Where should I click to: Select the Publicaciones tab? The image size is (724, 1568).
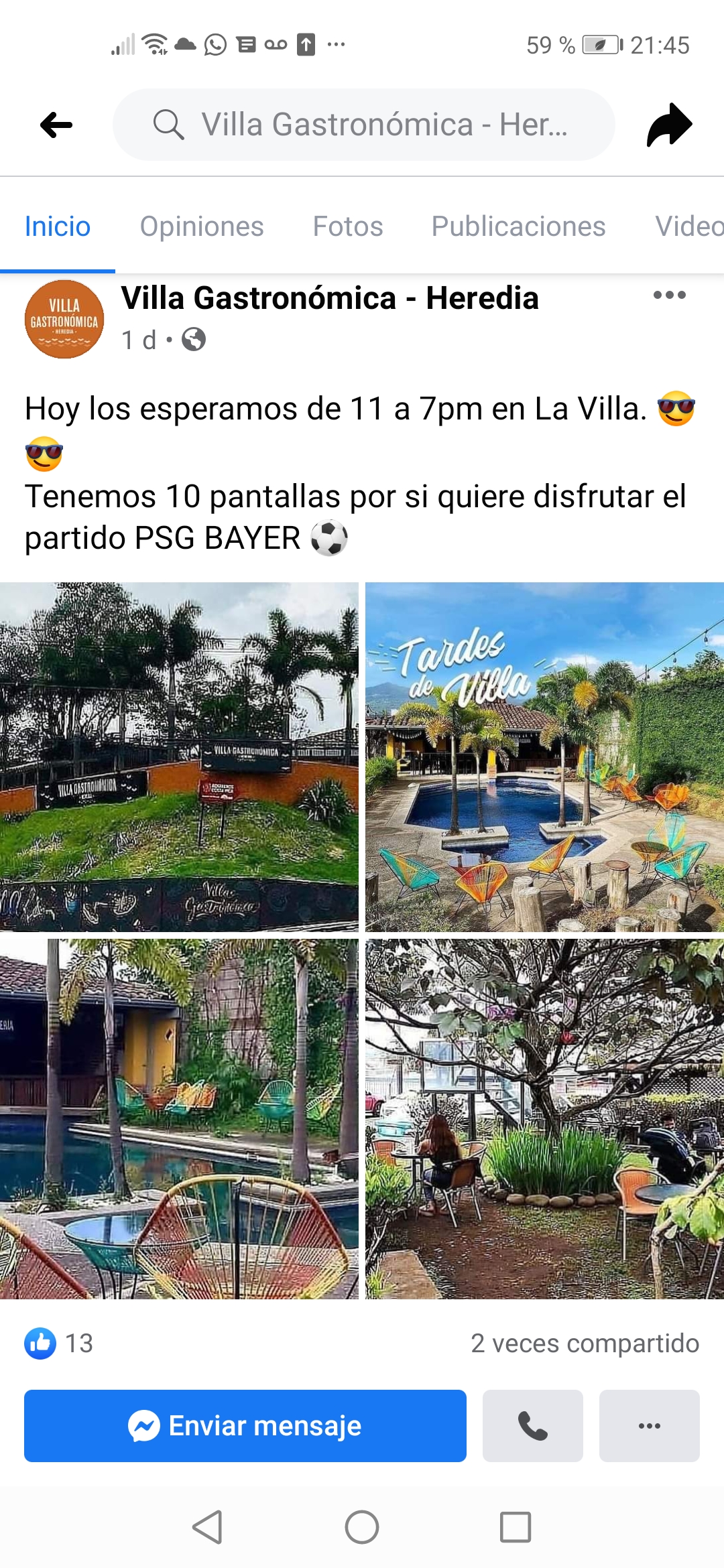pyautogui.click(x=518, y=226)
